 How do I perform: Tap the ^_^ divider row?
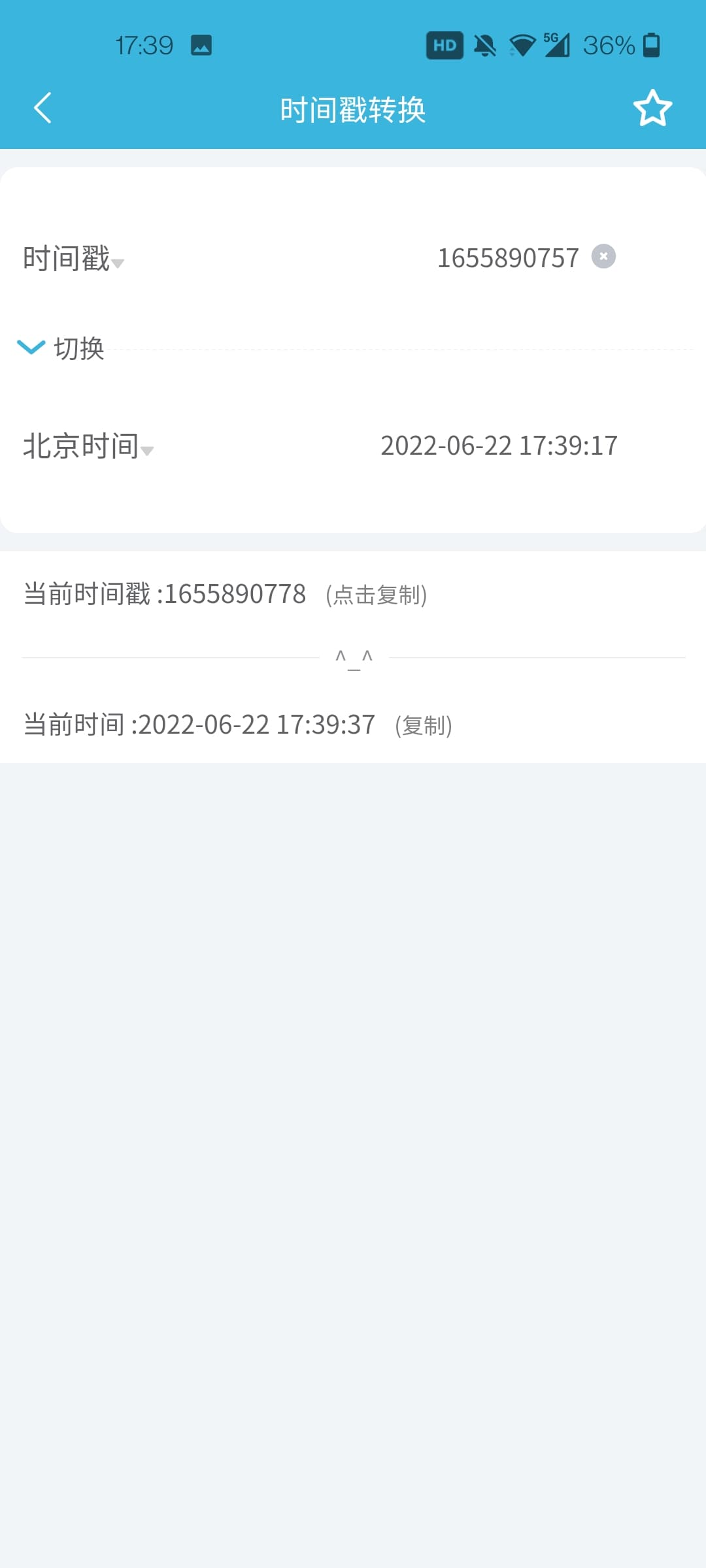353,657
